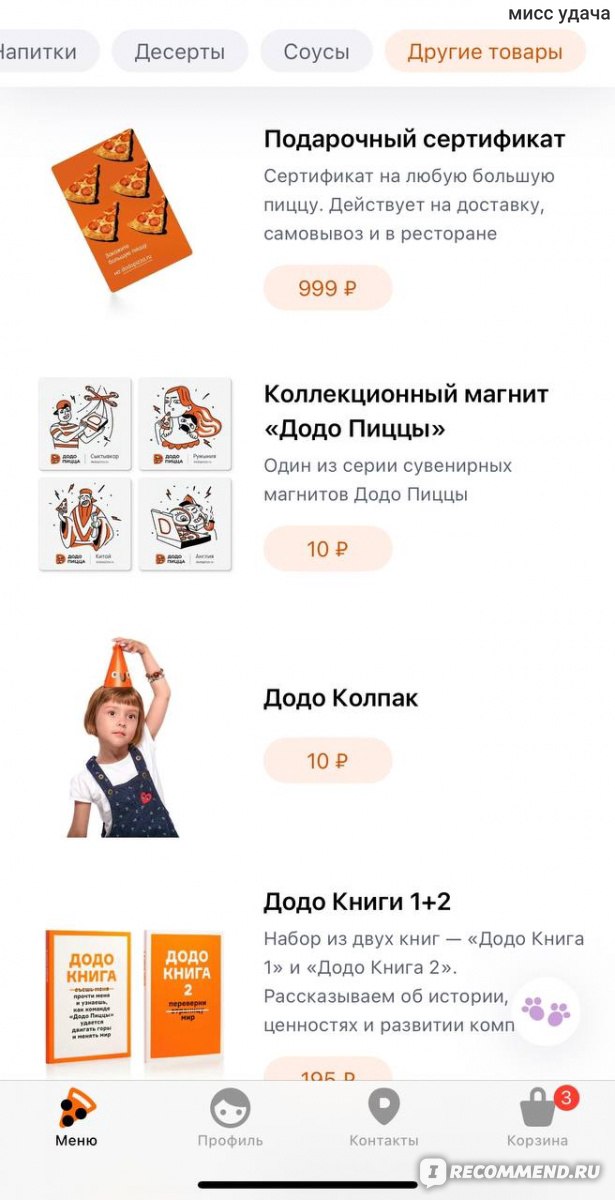Switch to the Напитки category chip
Screen dimensions: 615x1200
tap(48, 51)
